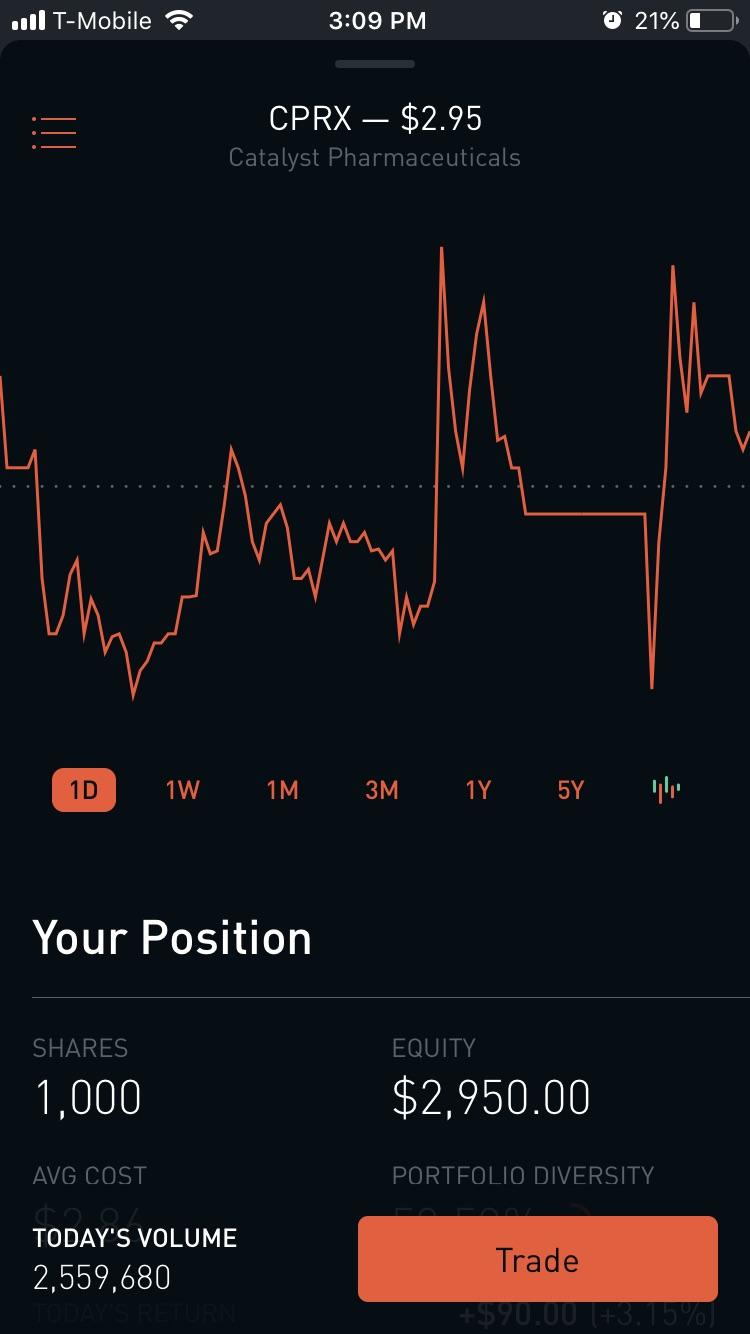
Task: Expand the 3M chart period
Action: tap(380, 790)
